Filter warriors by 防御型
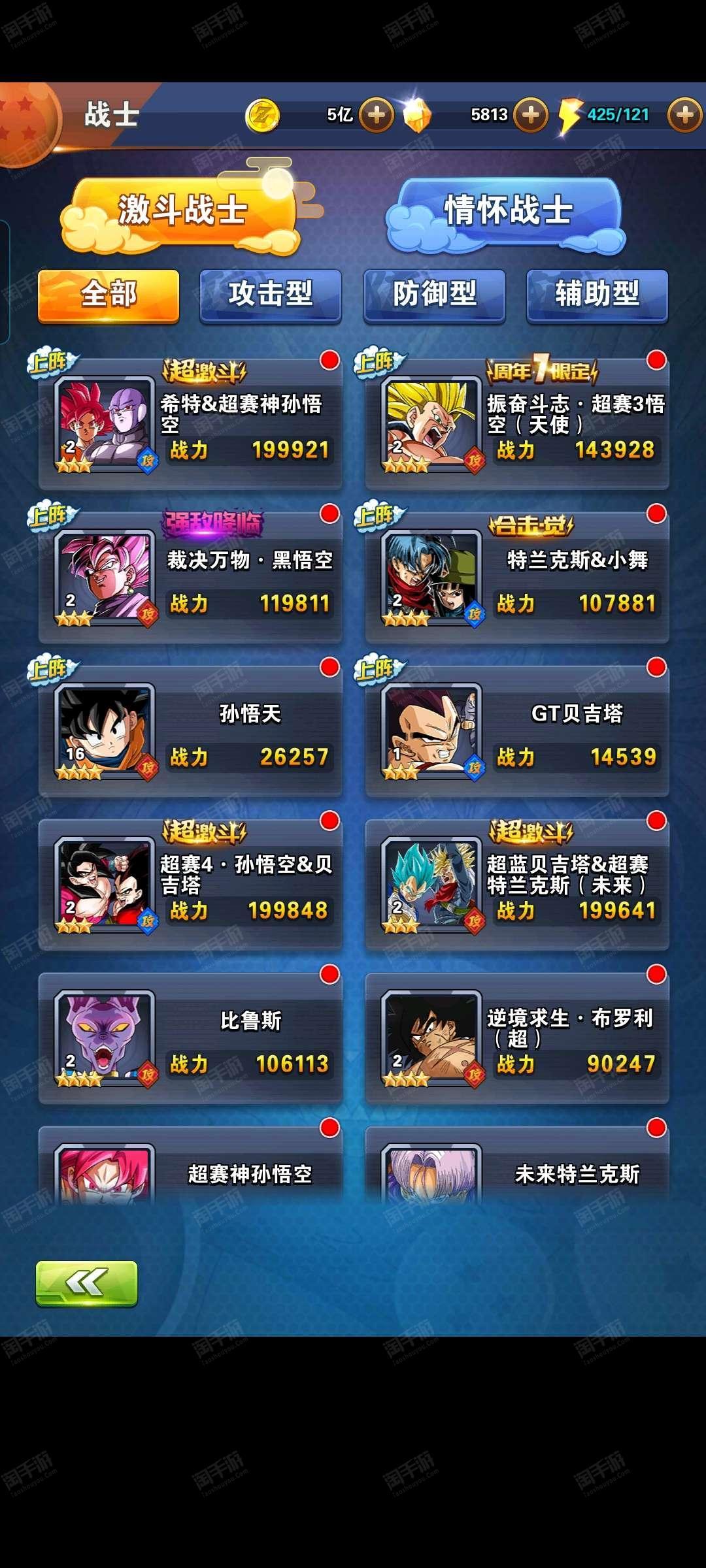Image resolution: width=706 pixels, height=1568 pixels. click(x=435, y=295)
